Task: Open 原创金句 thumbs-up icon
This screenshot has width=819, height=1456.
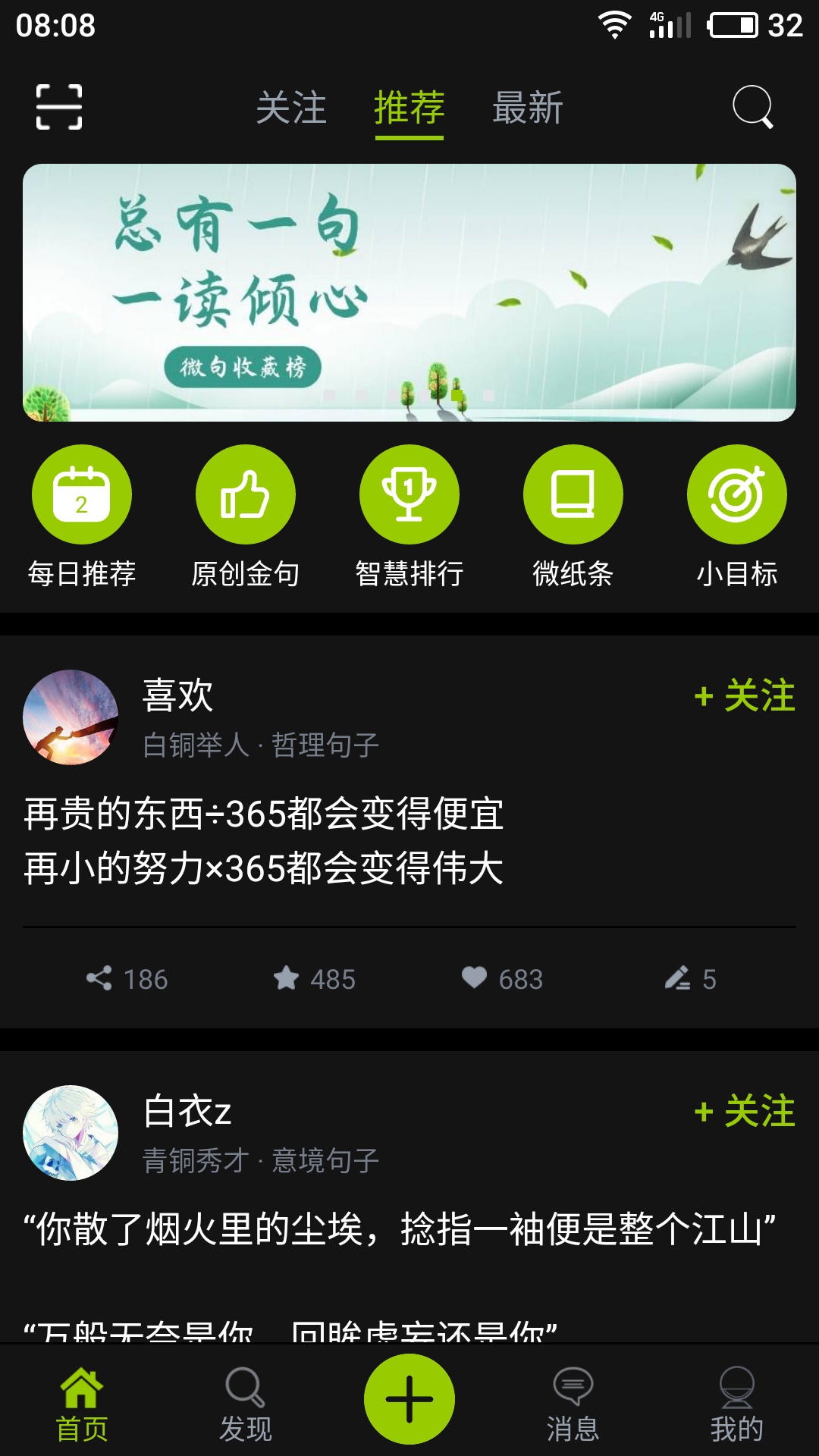Action: [x=246, y=494]
